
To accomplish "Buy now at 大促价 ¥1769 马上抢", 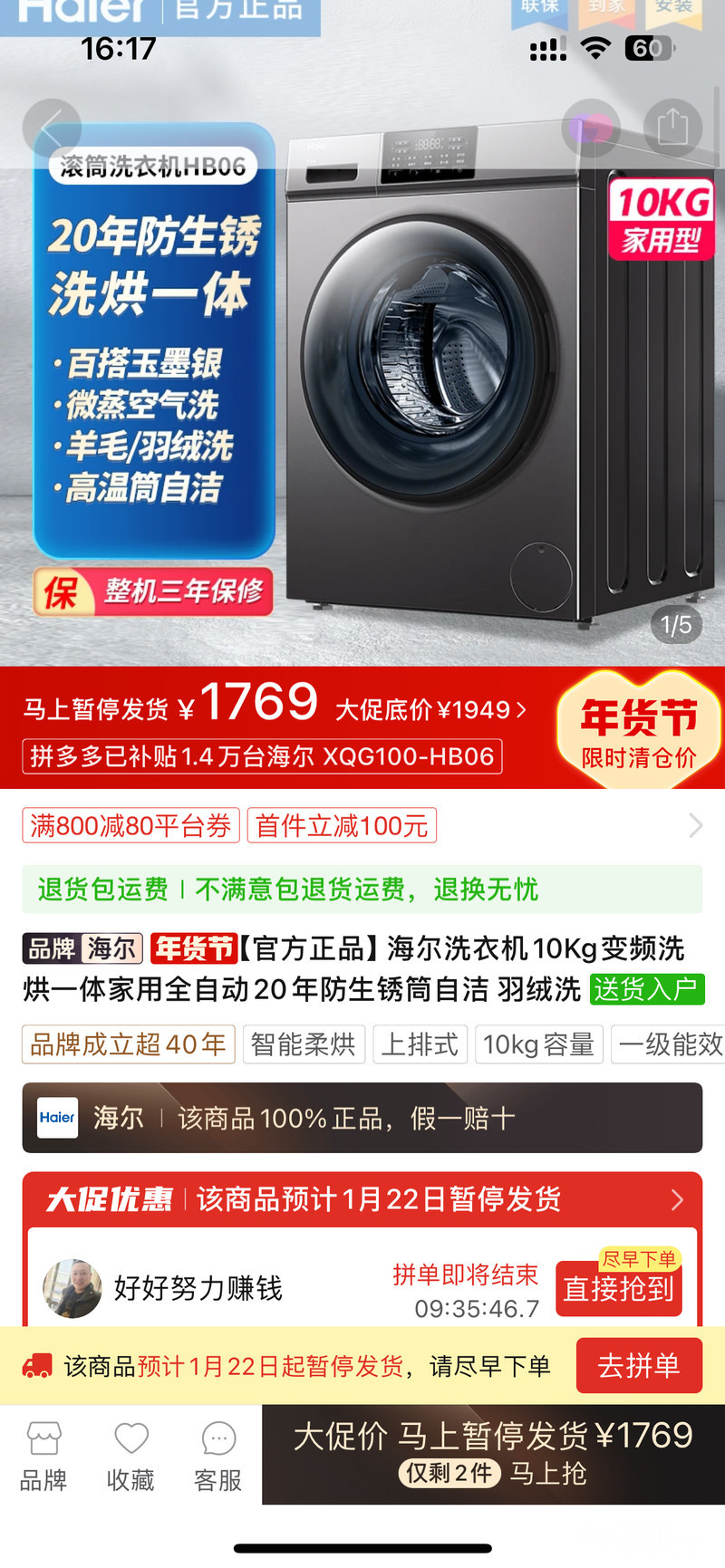I will (x=493, y=1454).
